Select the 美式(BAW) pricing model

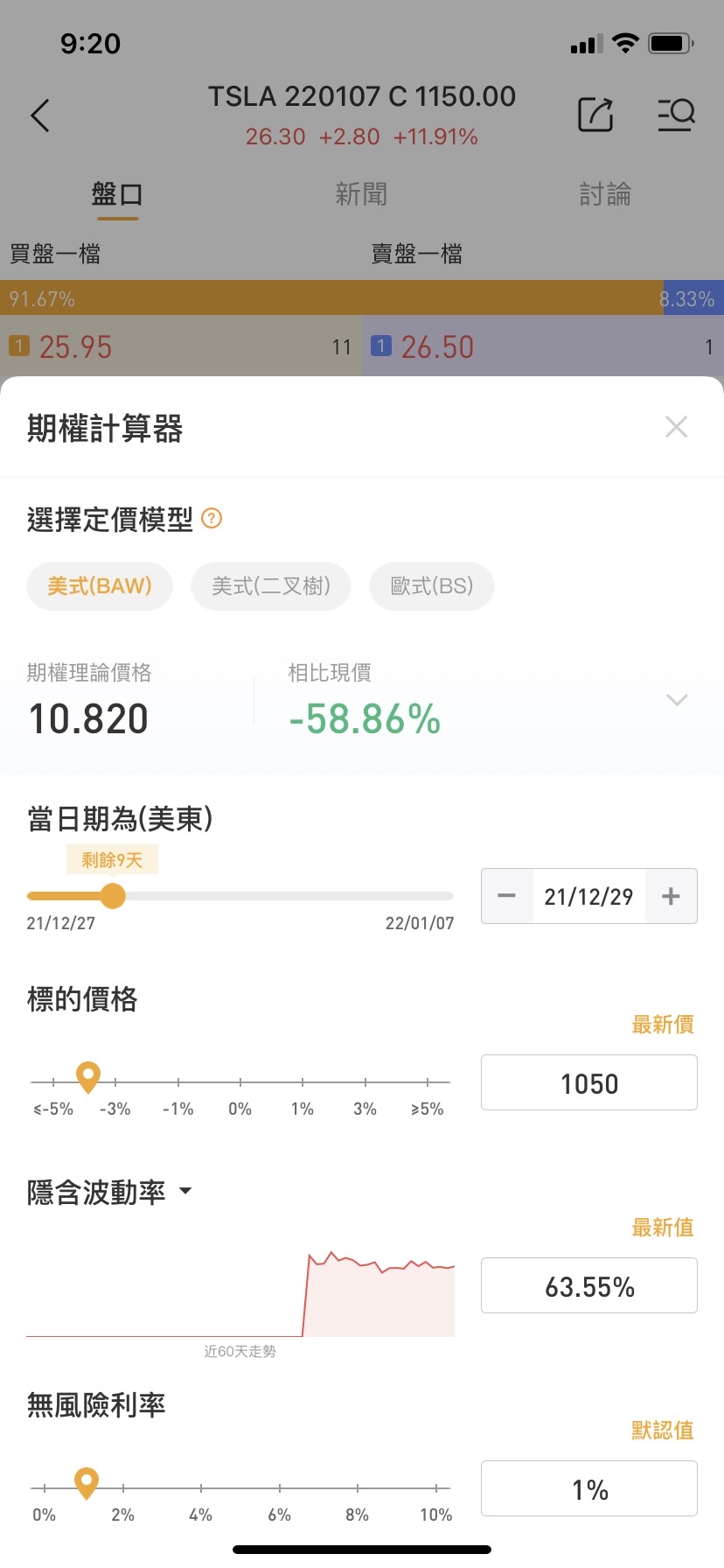pos(100,585)
